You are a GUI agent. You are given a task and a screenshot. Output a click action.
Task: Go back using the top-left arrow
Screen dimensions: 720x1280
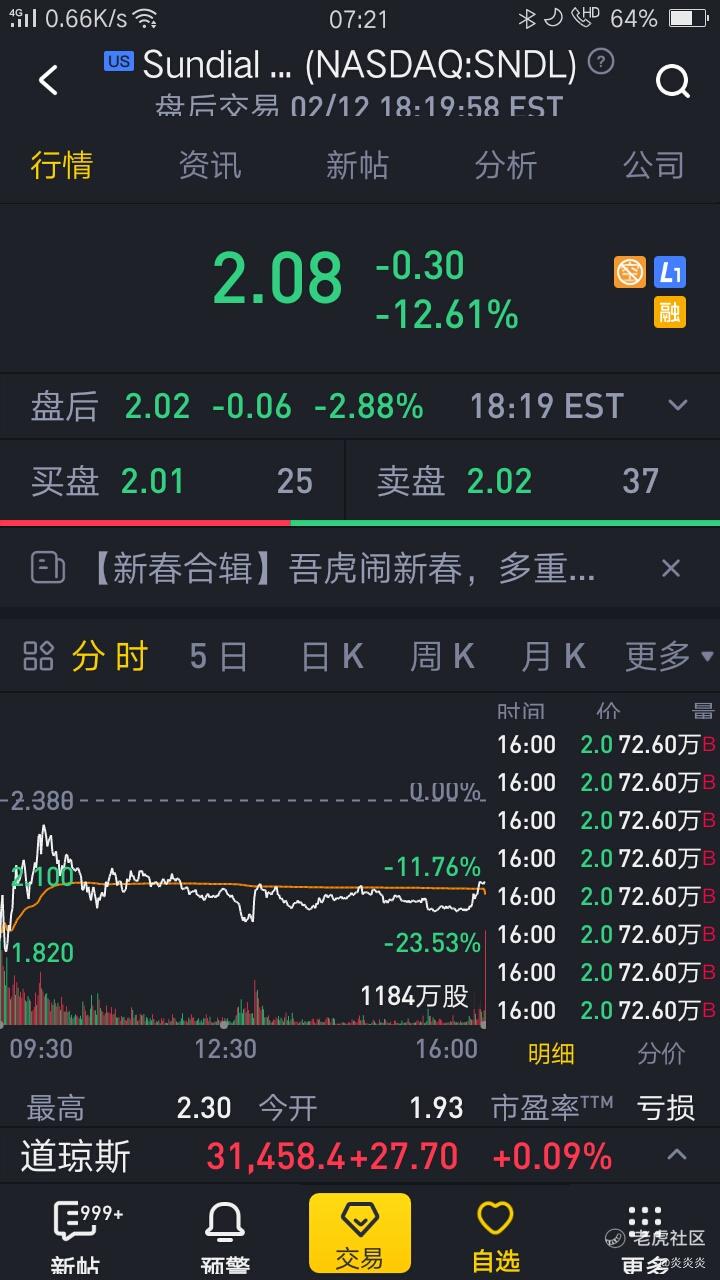point(48,80)
